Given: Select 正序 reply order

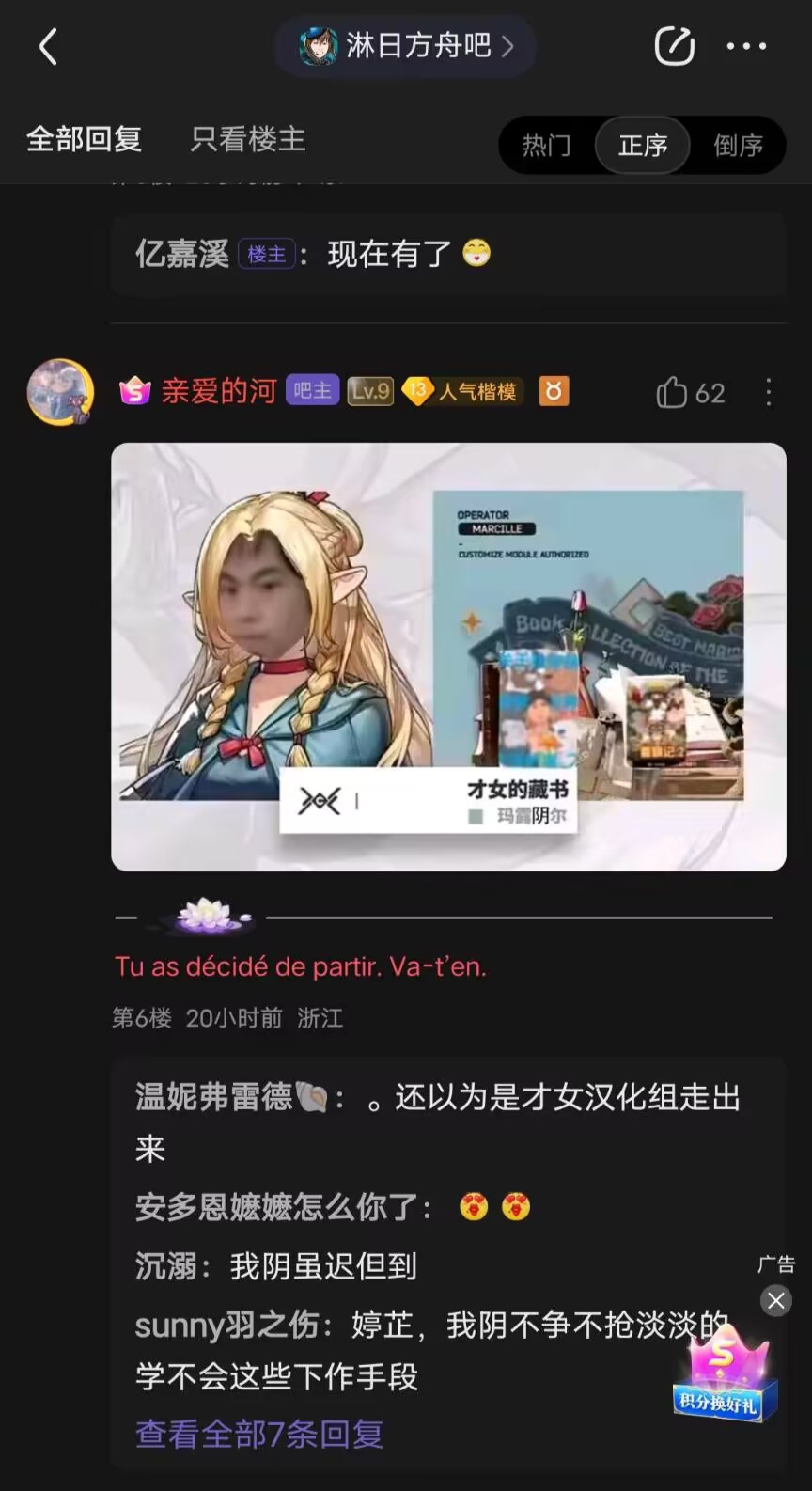Looking at the screenshot, I should tap(643, 145).
